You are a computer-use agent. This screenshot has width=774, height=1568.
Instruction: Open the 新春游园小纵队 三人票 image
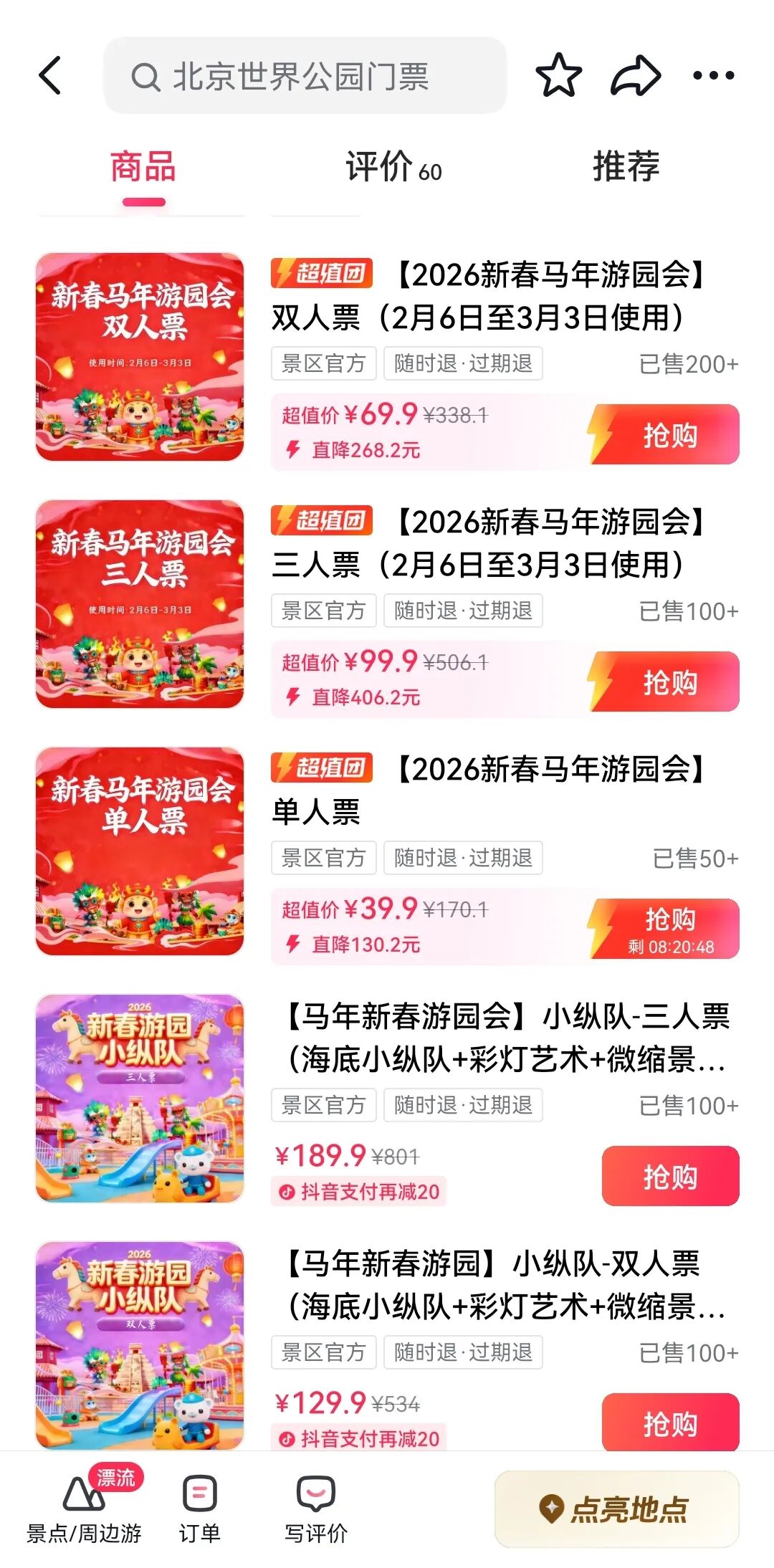[x=140, y=1098]
